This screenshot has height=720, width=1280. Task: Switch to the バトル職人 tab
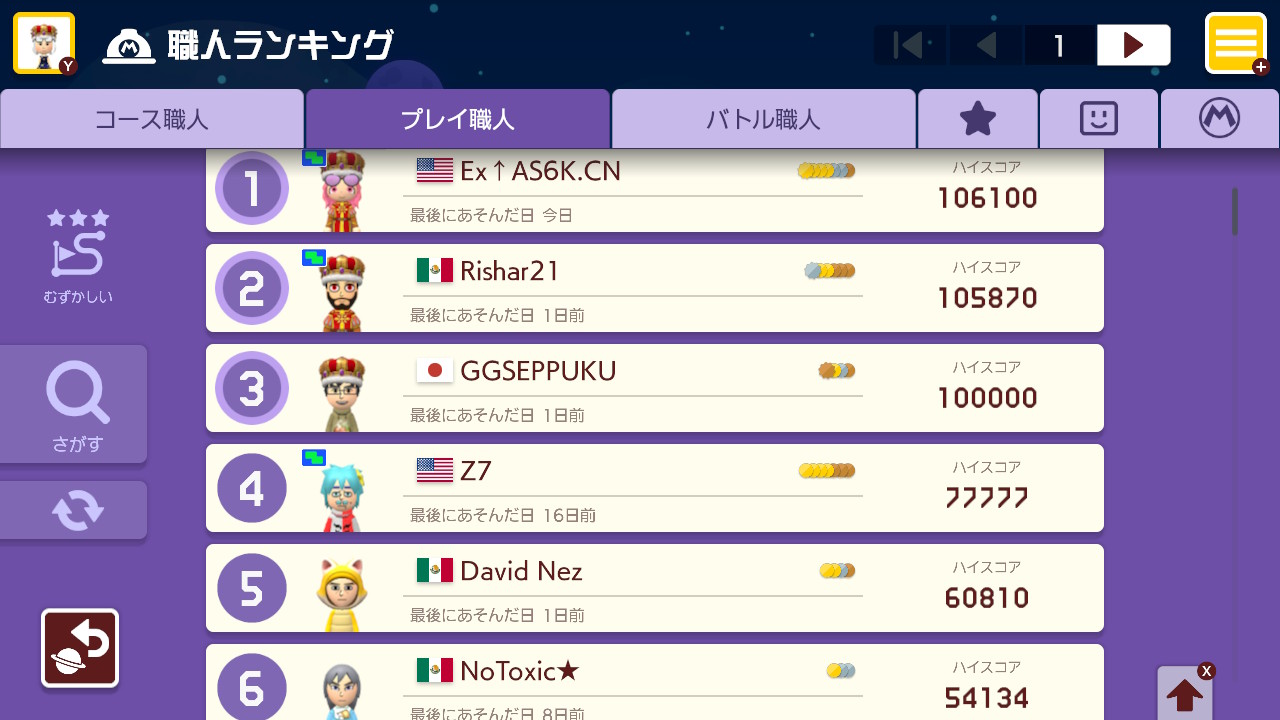click(x=763, y=119)
